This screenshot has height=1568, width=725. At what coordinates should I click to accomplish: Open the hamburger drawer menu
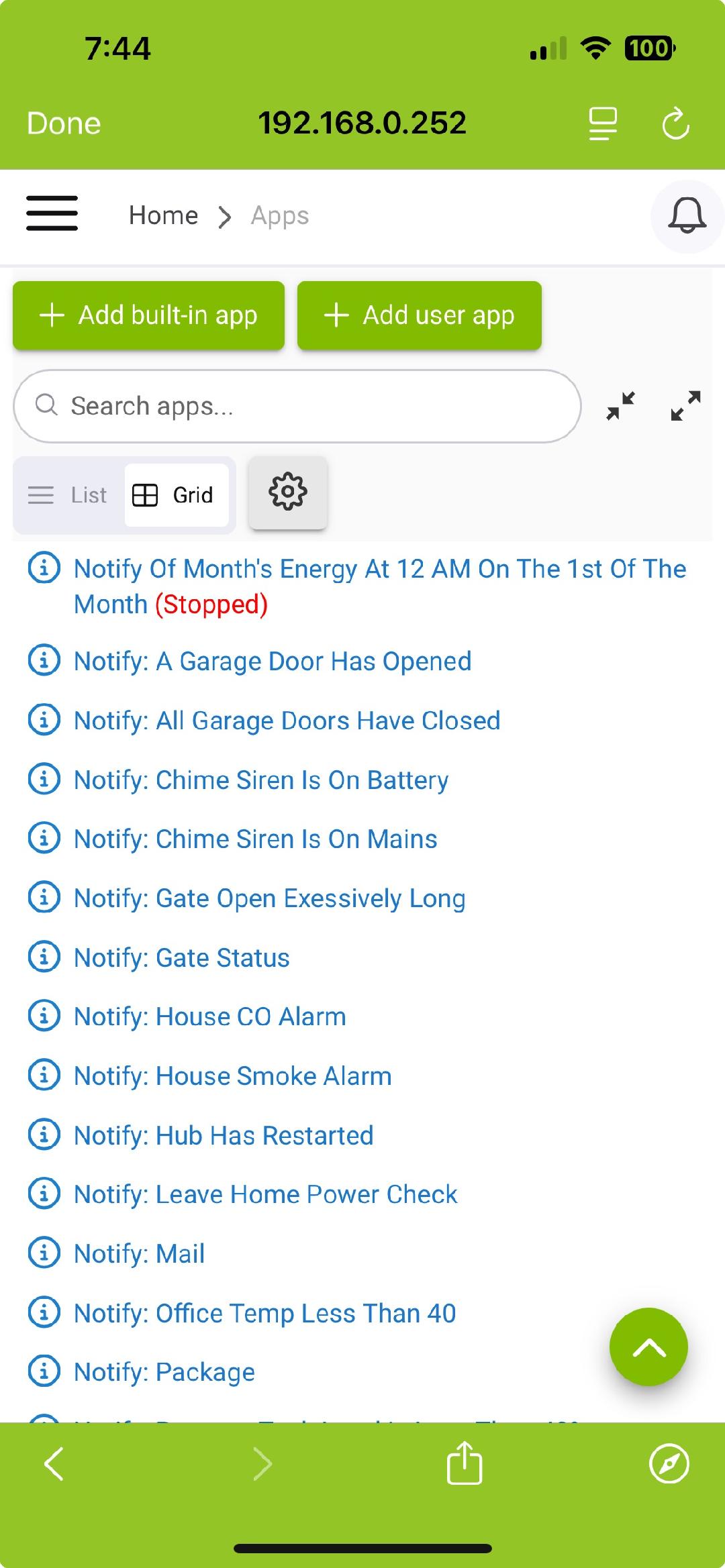pos(52,213)
